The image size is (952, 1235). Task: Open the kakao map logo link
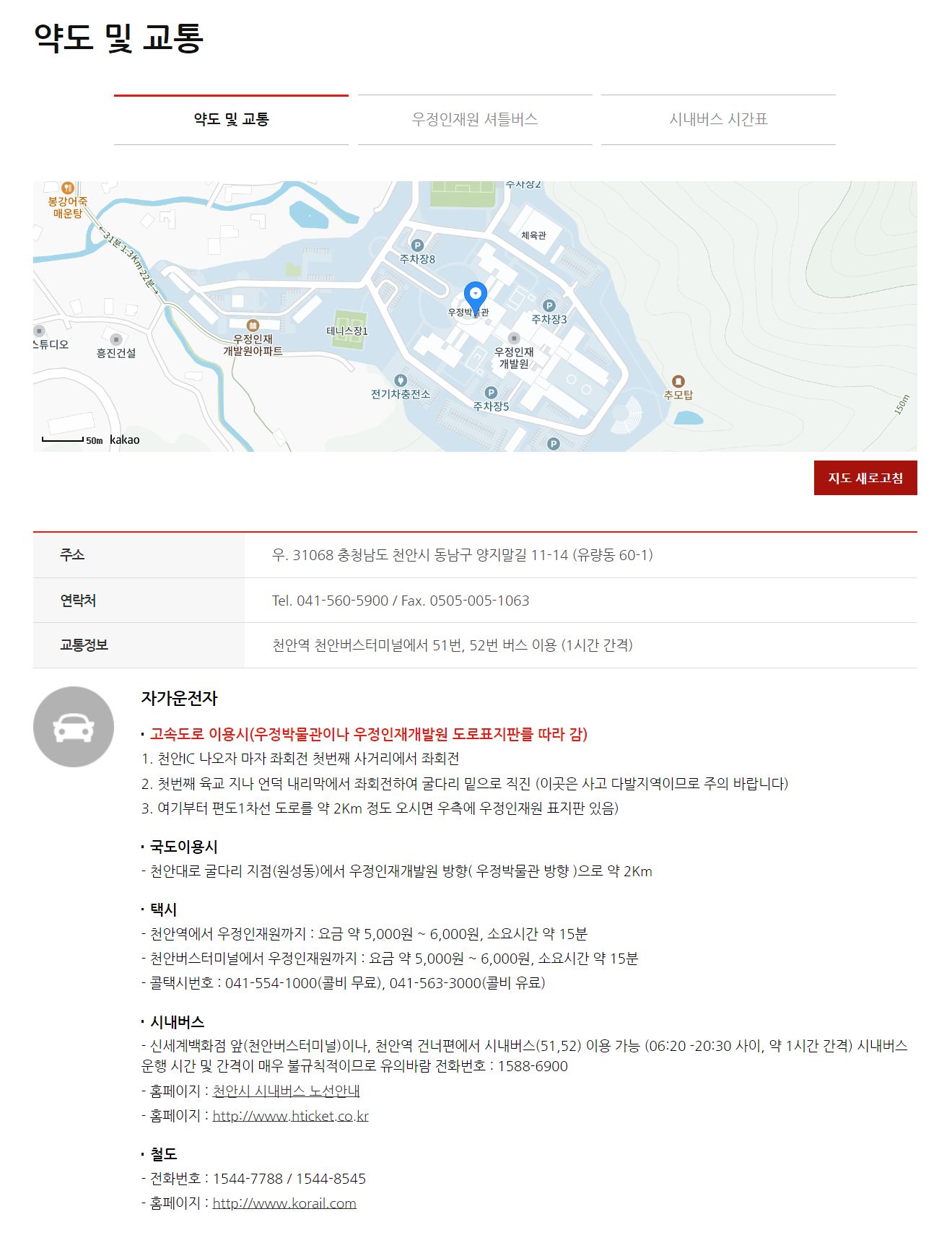(x=125, y=440)
